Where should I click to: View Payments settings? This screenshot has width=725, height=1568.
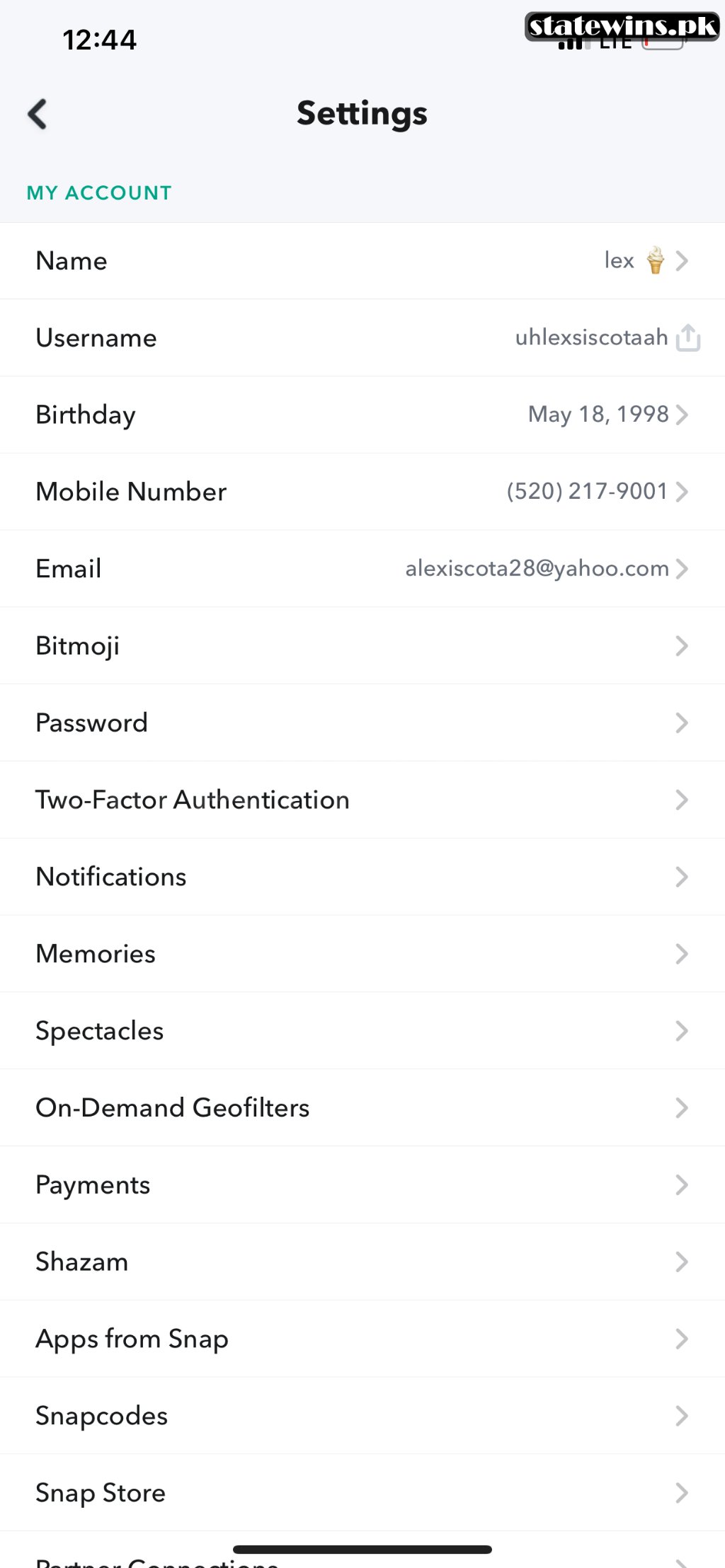[362, 1185]
